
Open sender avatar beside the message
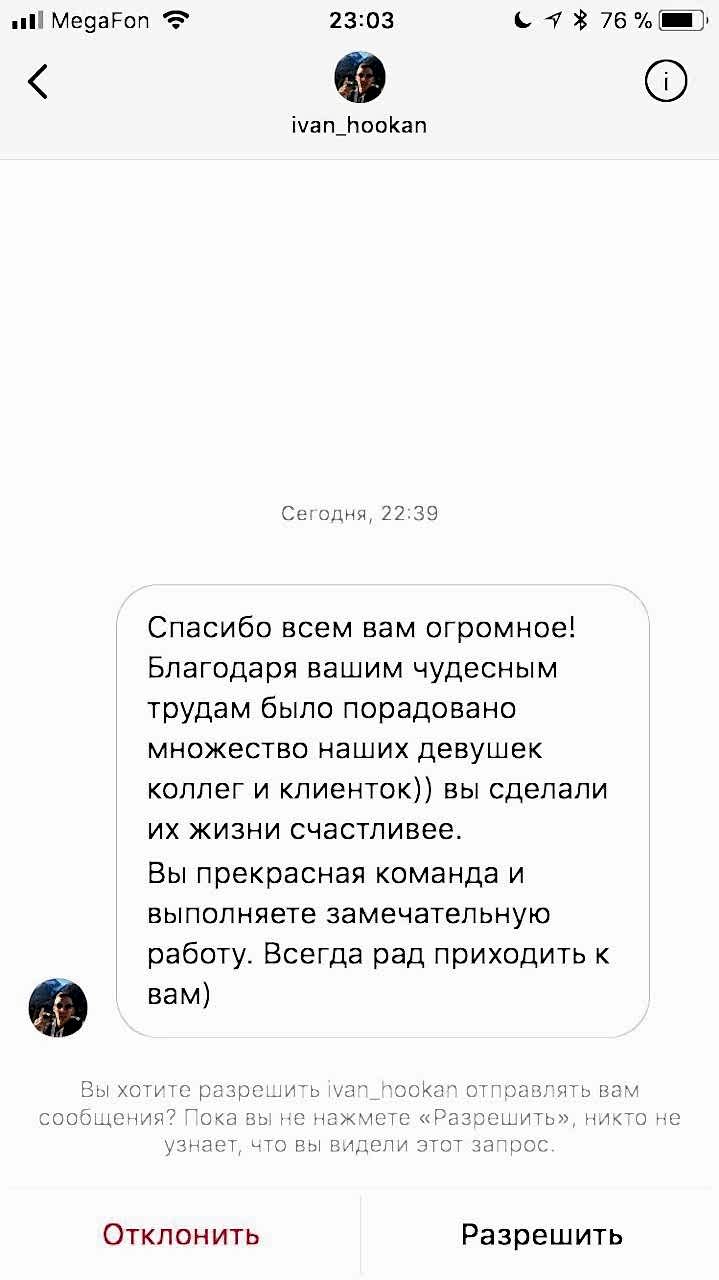[58, 1007]
